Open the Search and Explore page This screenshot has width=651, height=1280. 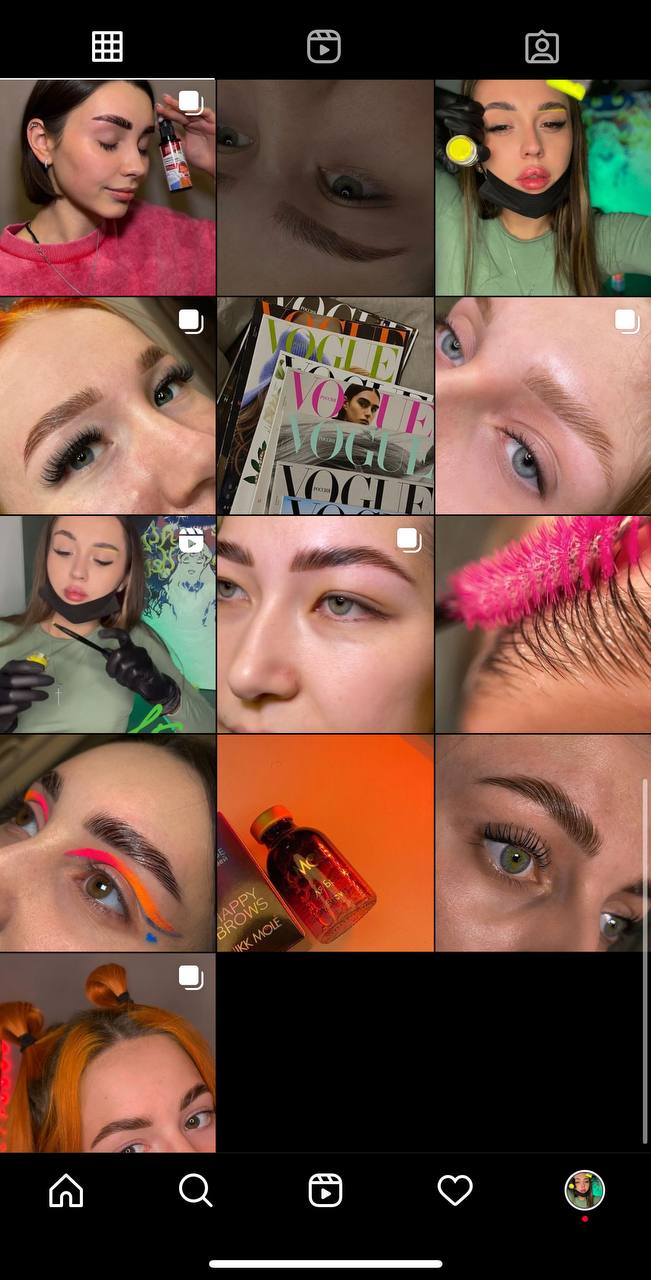pyautogui.click(x=195, y=1190)
